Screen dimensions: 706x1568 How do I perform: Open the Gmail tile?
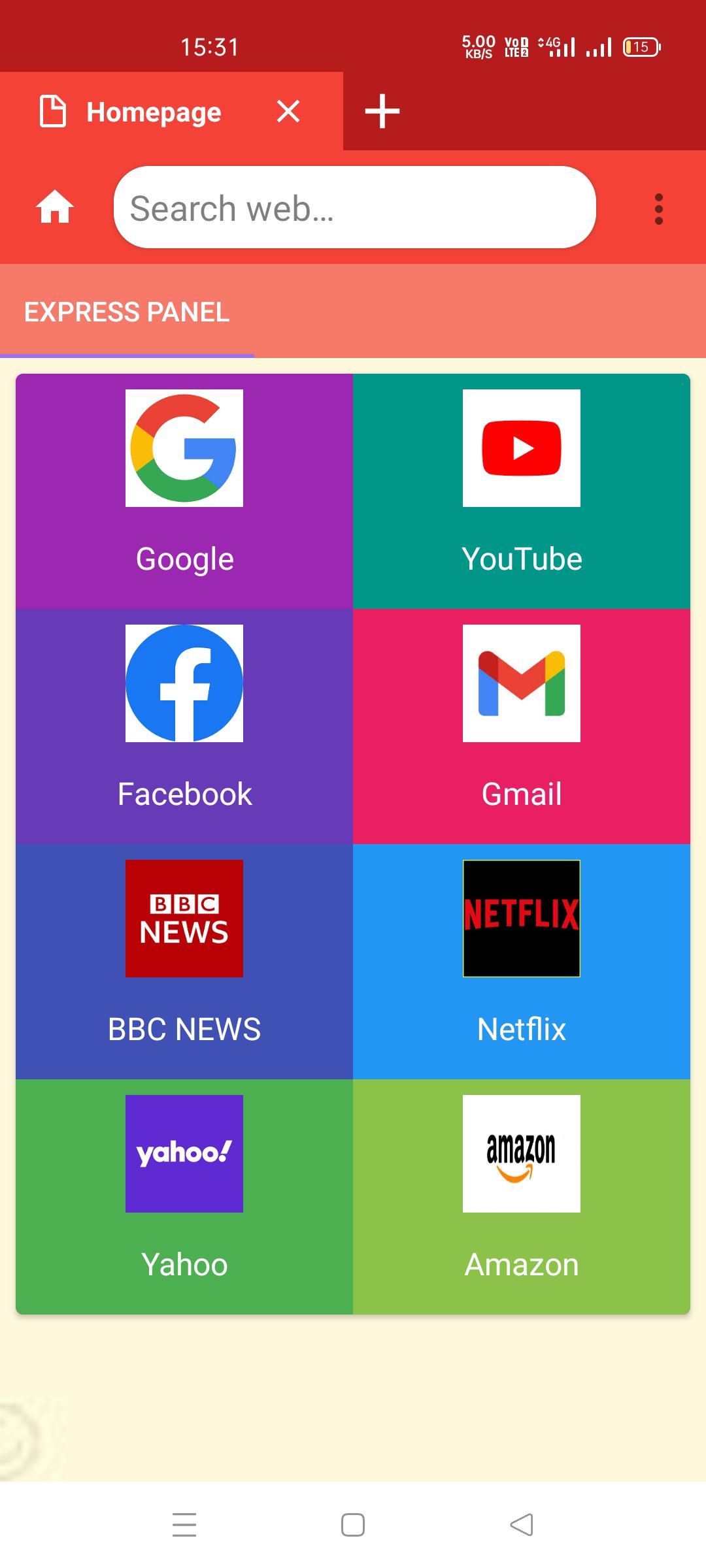click(x=522, y=727)
